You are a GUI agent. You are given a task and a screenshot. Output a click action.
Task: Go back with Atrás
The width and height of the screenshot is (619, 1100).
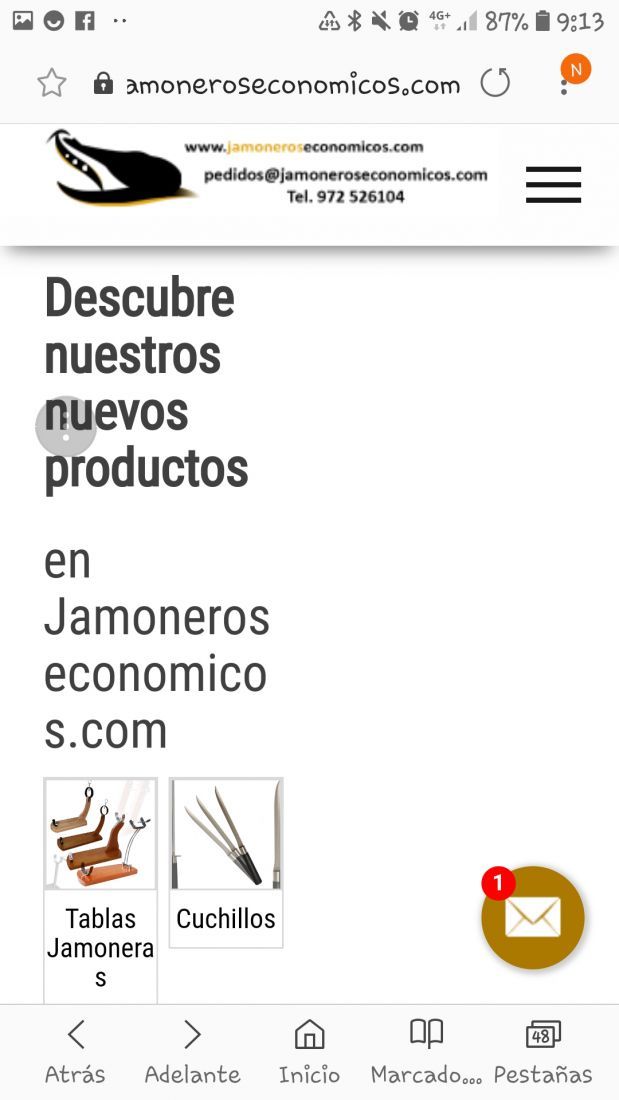(x=75, y=1052)
